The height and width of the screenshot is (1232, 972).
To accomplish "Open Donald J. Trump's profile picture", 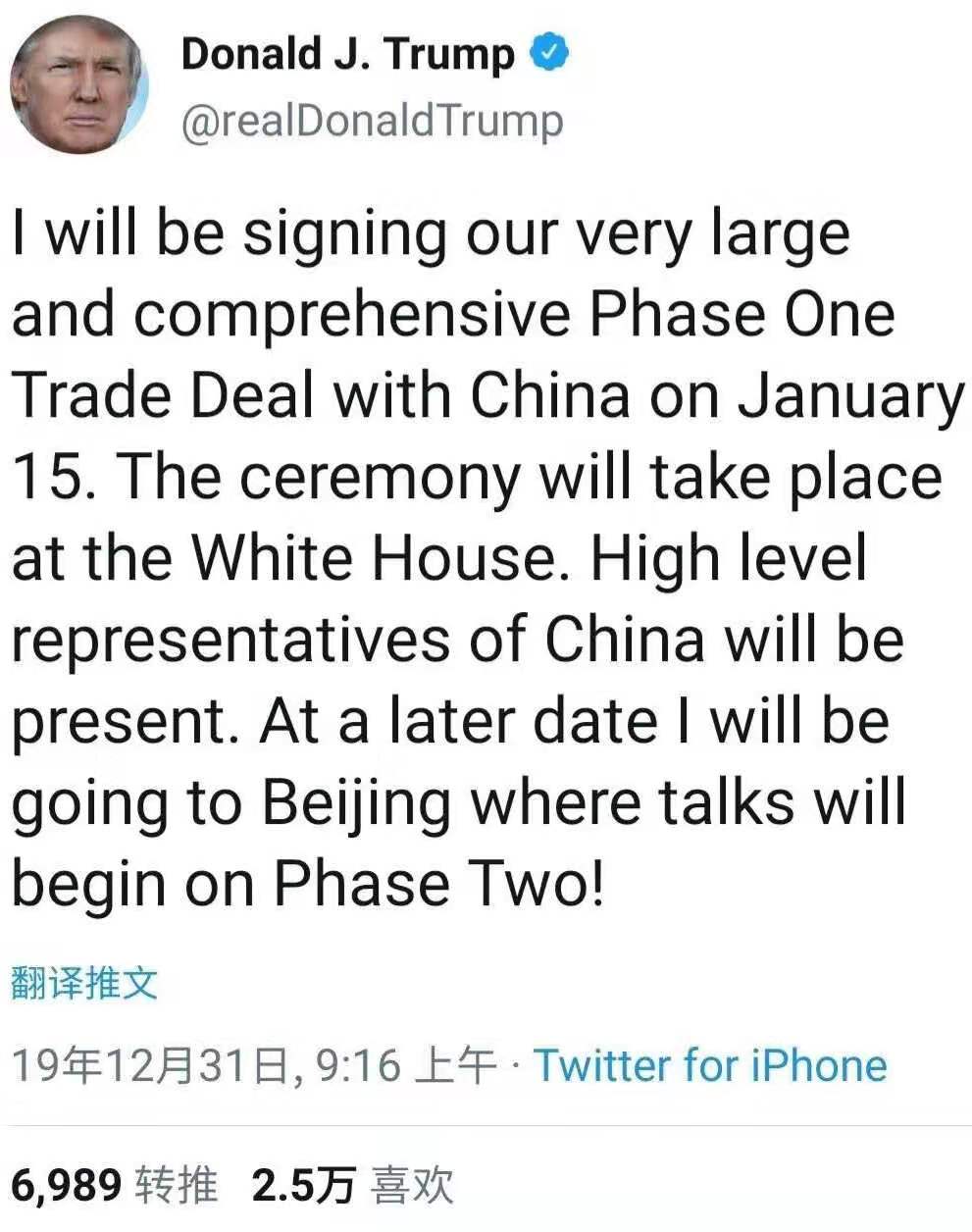I will pos(80,84).
